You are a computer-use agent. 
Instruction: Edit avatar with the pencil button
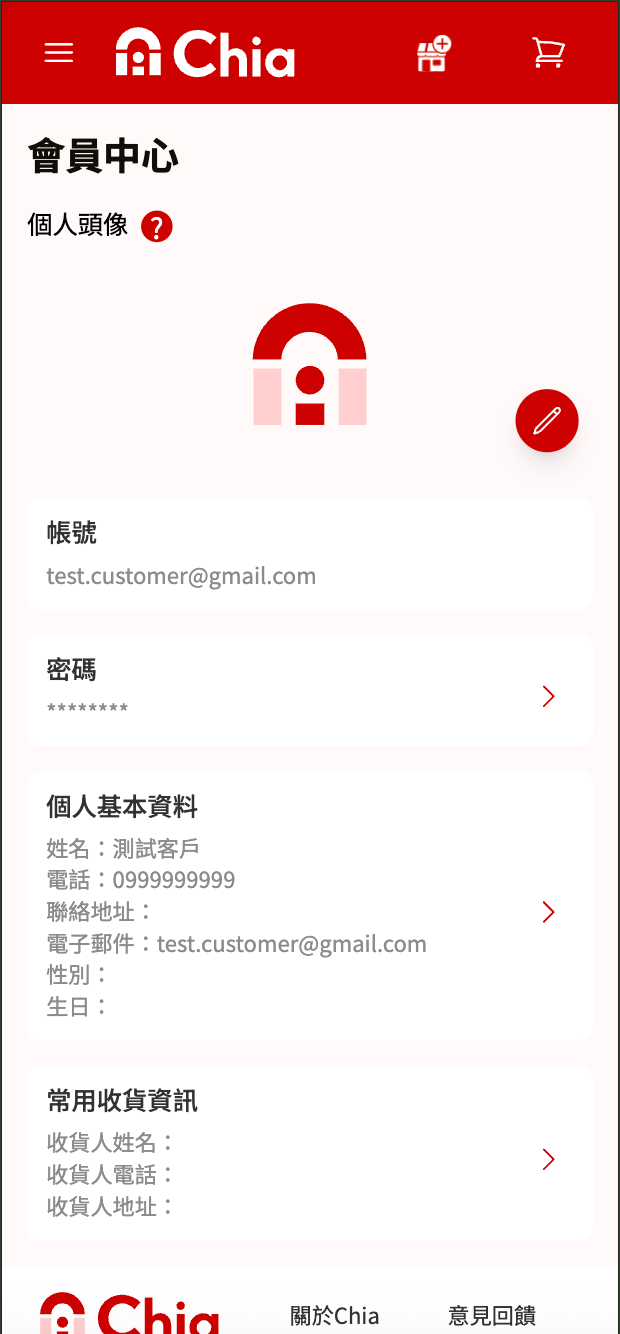[547, 420]
